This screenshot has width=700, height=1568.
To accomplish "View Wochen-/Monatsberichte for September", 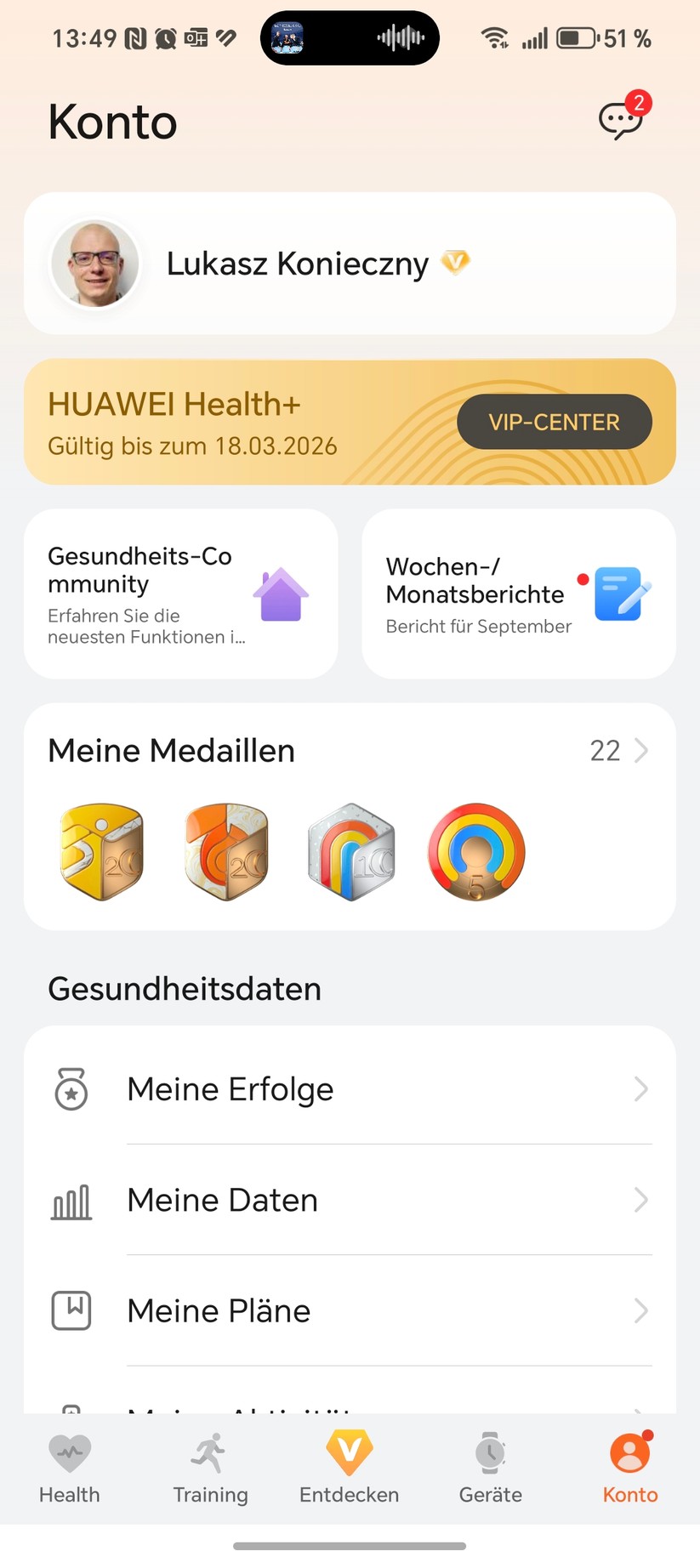I will [519, 594].
